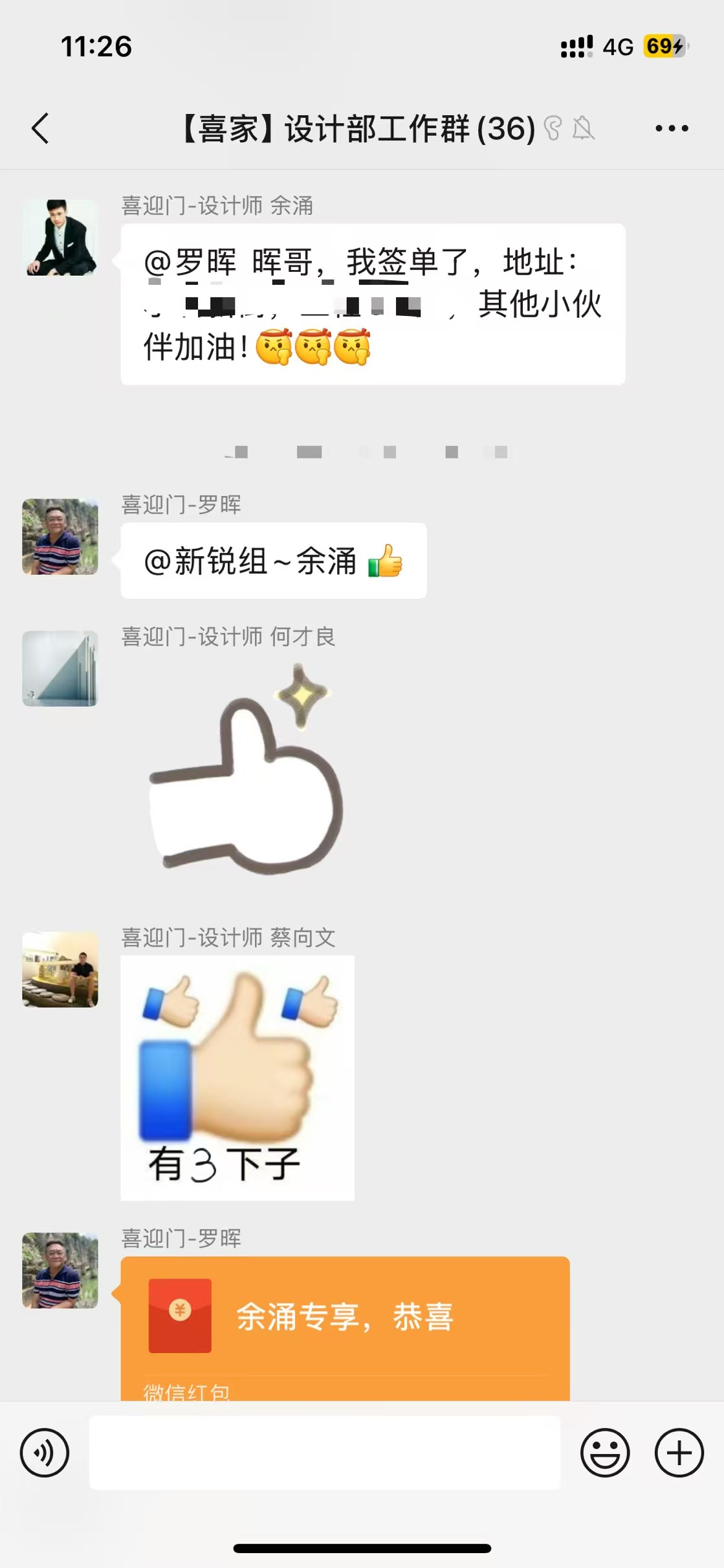724x1568 pixels.
Task: Open the red packet from 罗晖
Action: click(x=344, y=1321)
